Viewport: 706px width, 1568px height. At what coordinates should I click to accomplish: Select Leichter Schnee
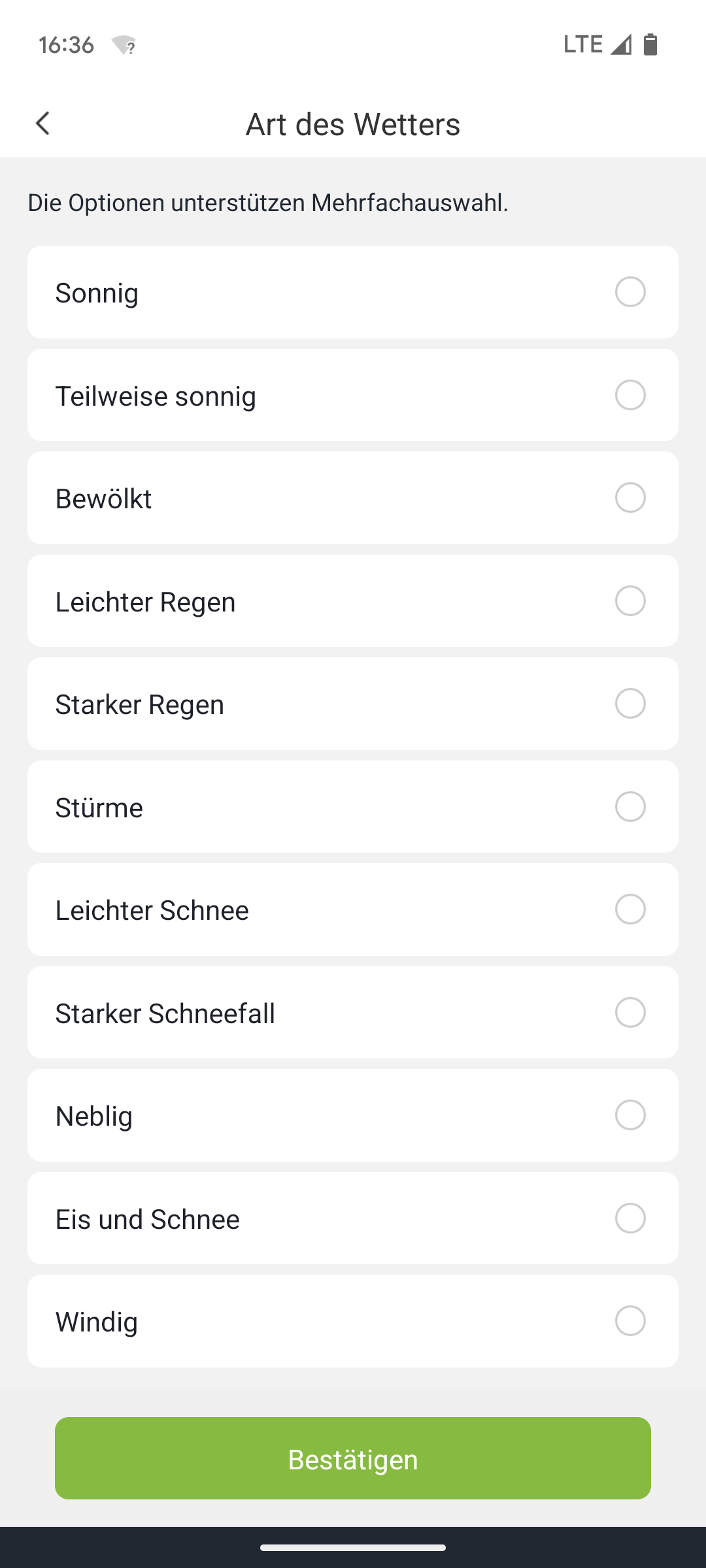tap(353, 909)
